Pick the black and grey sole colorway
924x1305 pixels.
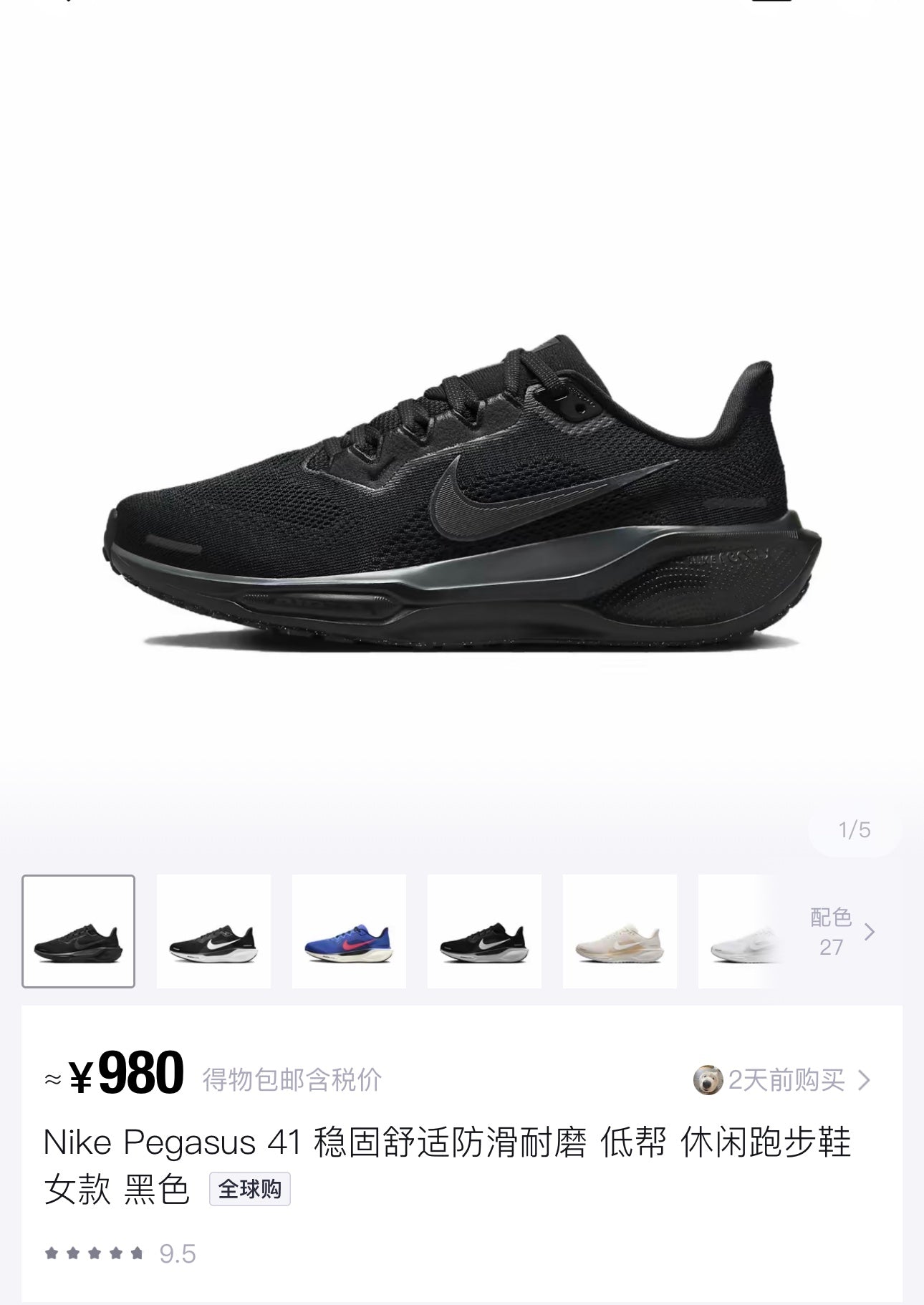point(484,931)
